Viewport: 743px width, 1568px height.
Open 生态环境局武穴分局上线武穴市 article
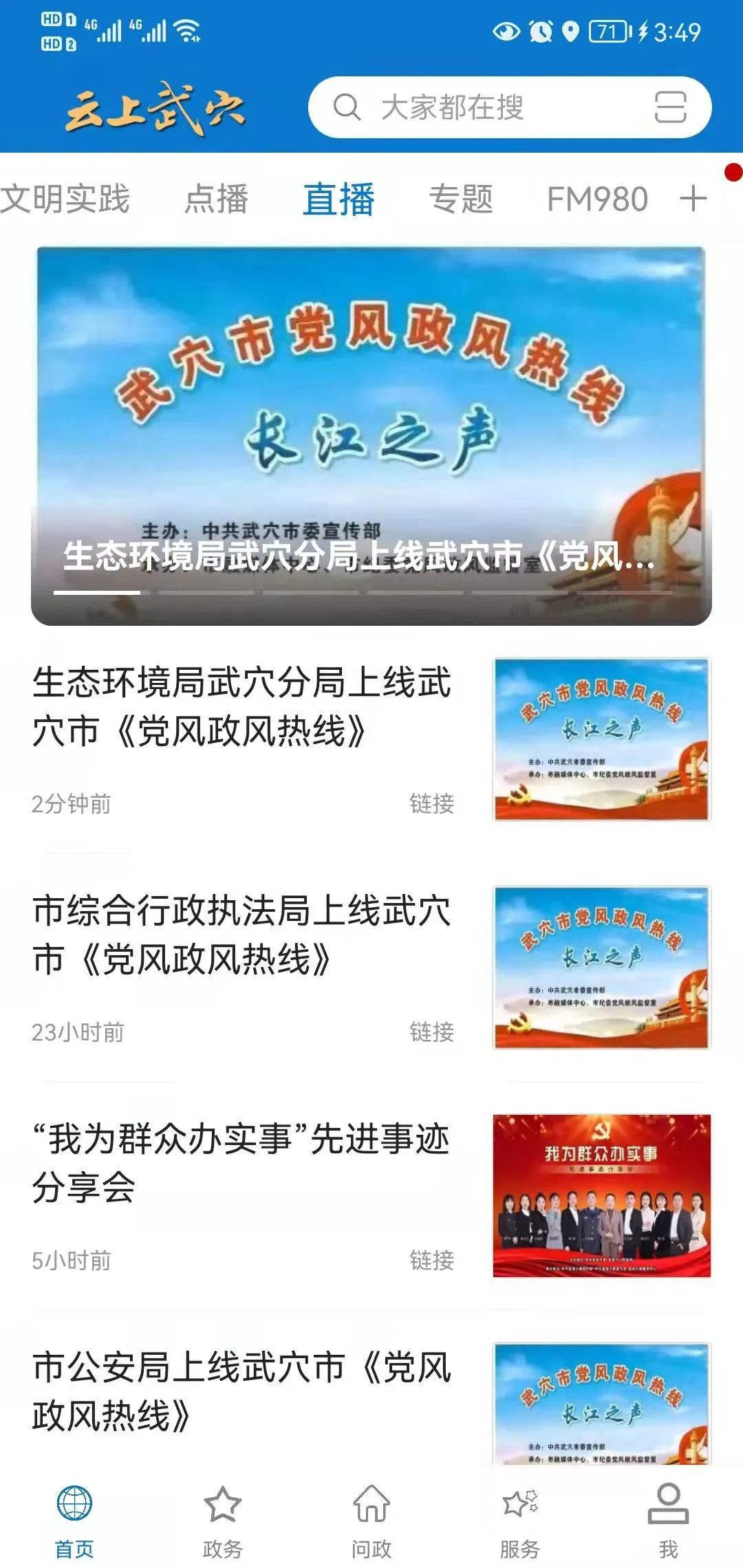click(x=371, y=739)
